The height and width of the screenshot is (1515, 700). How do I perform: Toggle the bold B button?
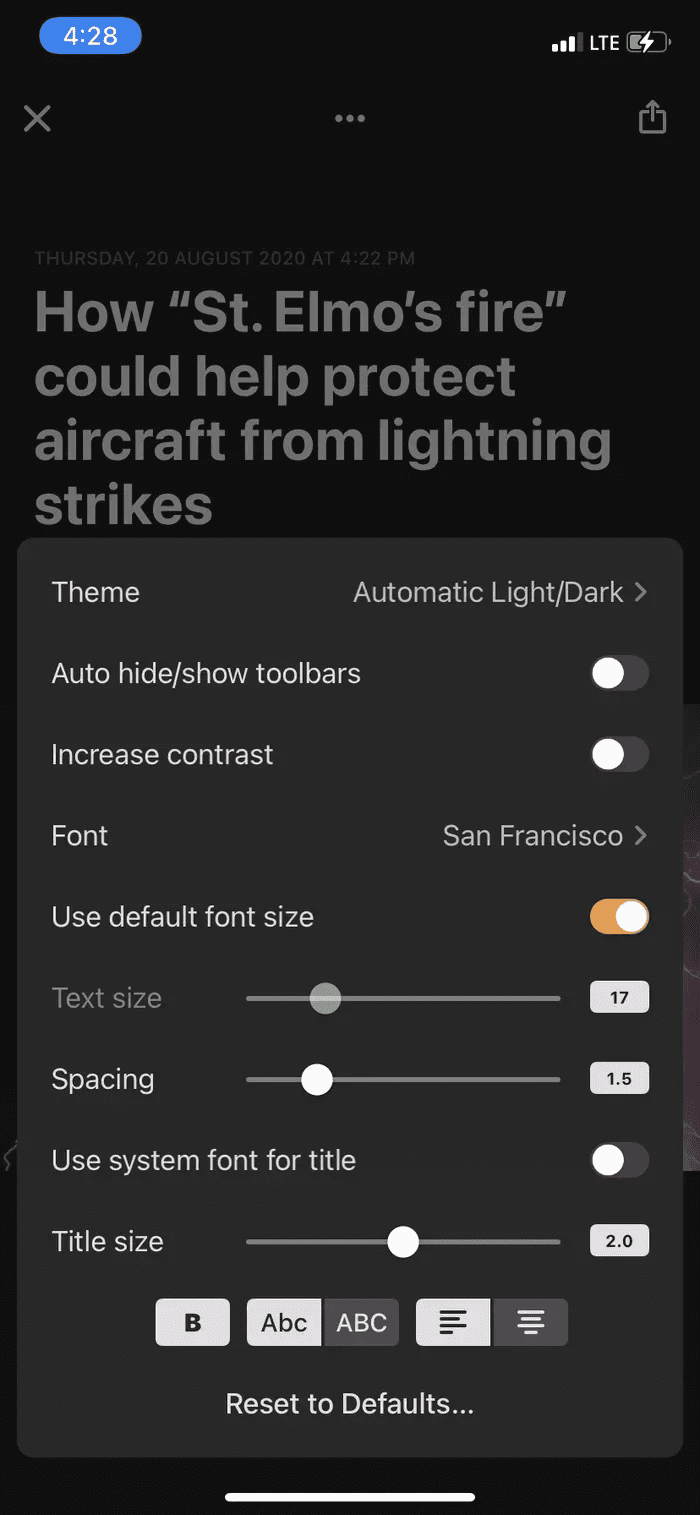pyautogui.click(x=193, y=1322)
